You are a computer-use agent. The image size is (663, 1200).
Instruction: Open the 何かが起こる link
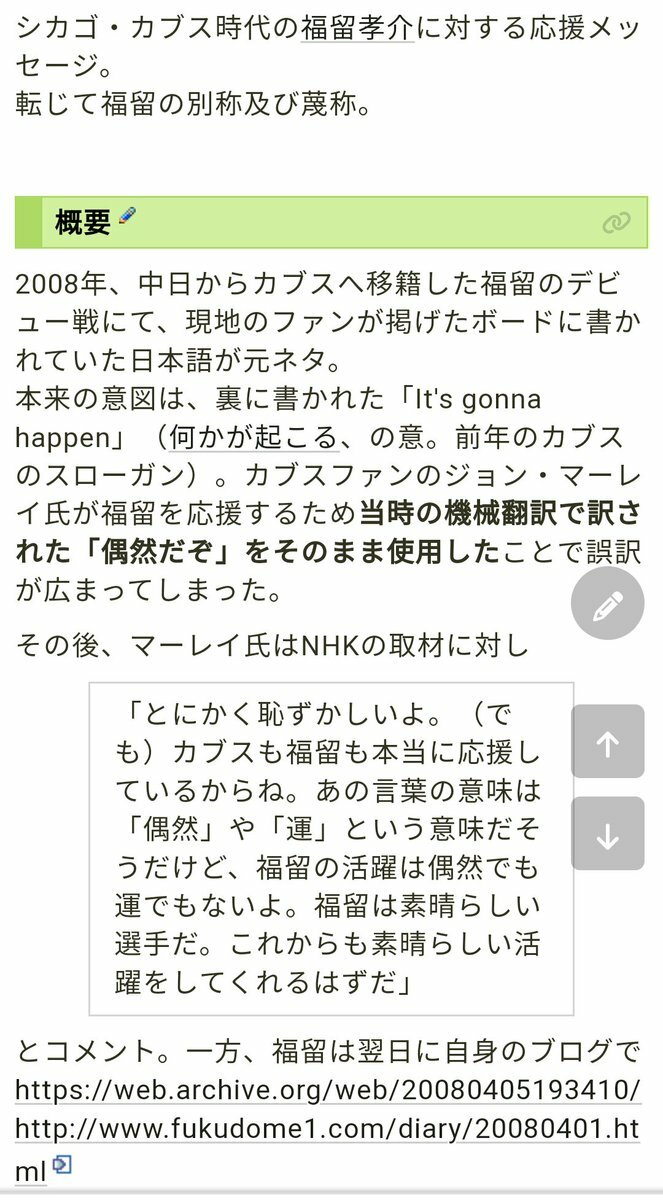(x=236, y=438)
